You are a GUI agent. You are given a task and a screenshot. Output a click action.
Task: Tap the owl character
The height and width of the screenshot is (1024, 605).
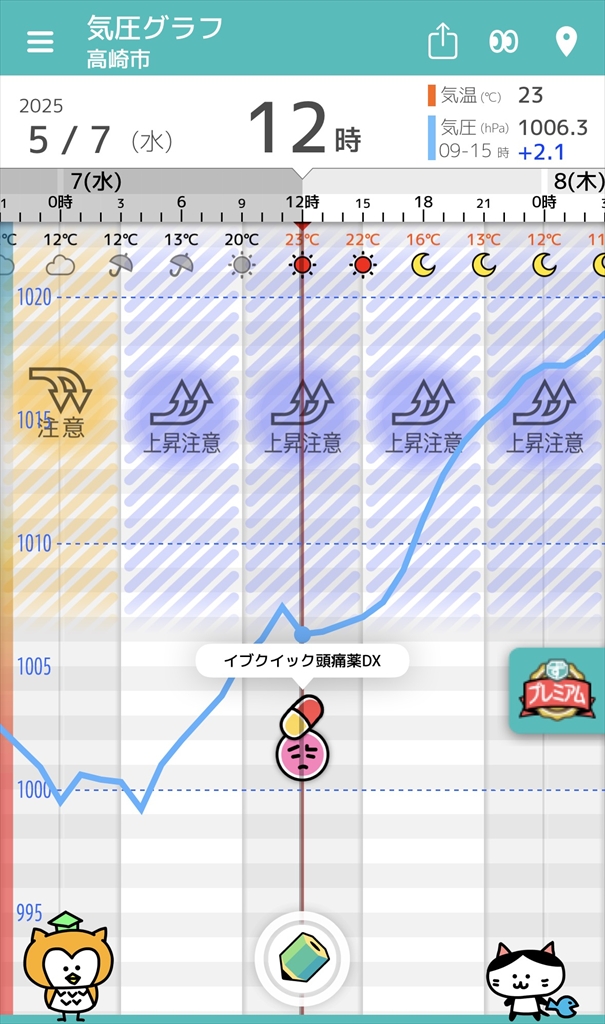67,966
